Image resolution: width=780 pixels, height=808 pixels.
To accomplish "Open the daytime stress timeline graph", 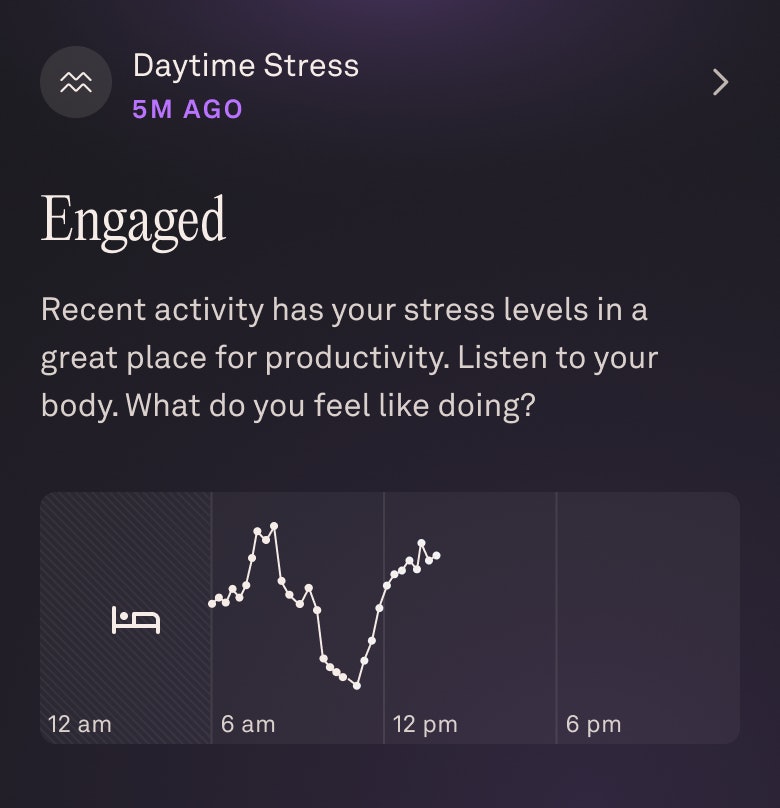I will click(390, 617).
